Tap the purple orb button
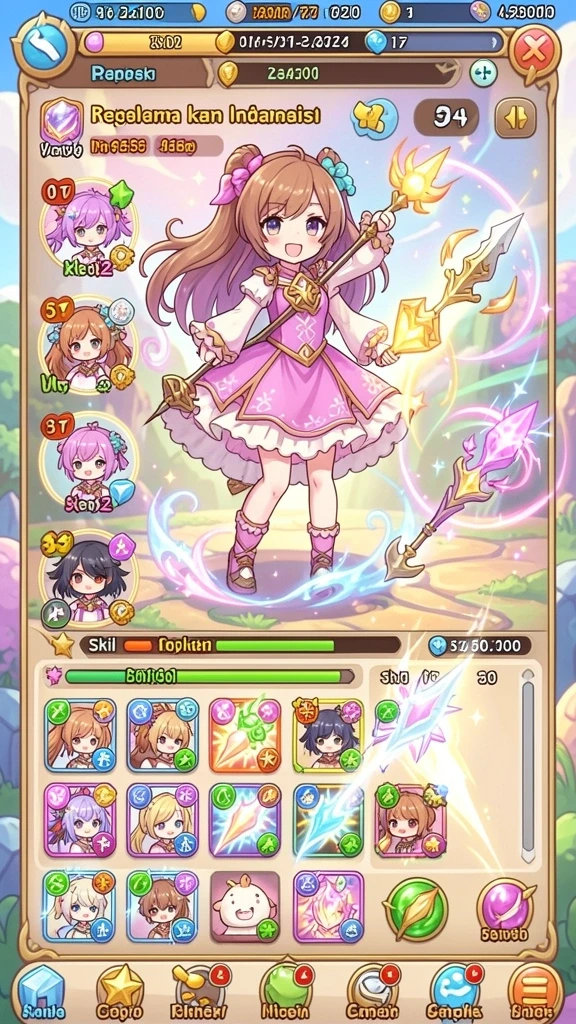The width and height of the screenshot is (576, 1024). [505, 910]
